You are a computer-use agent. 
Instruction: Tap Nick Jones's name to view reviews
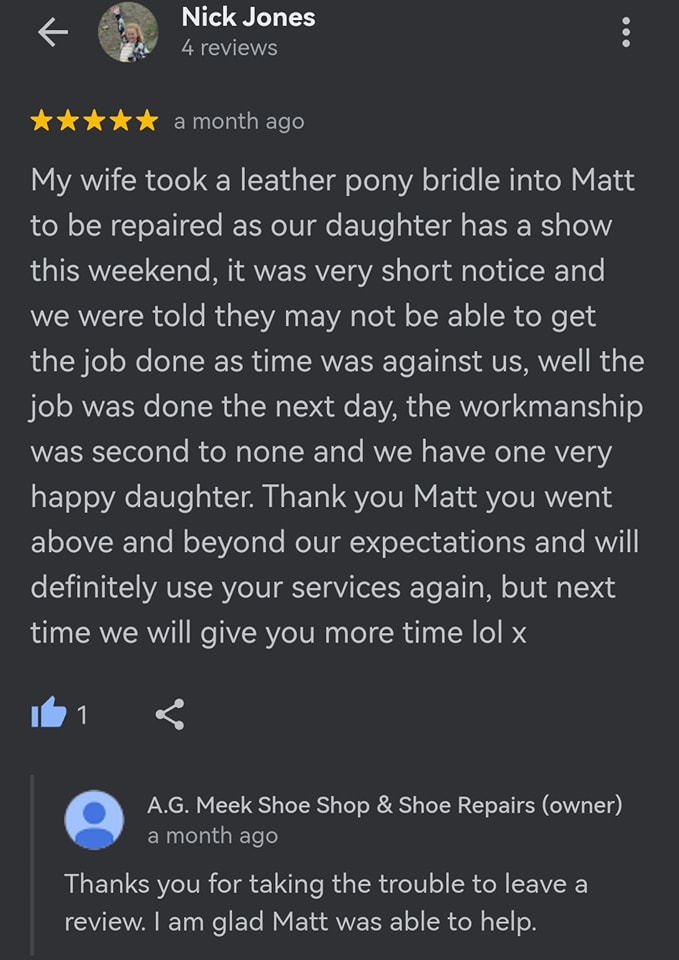coord(248,17)
